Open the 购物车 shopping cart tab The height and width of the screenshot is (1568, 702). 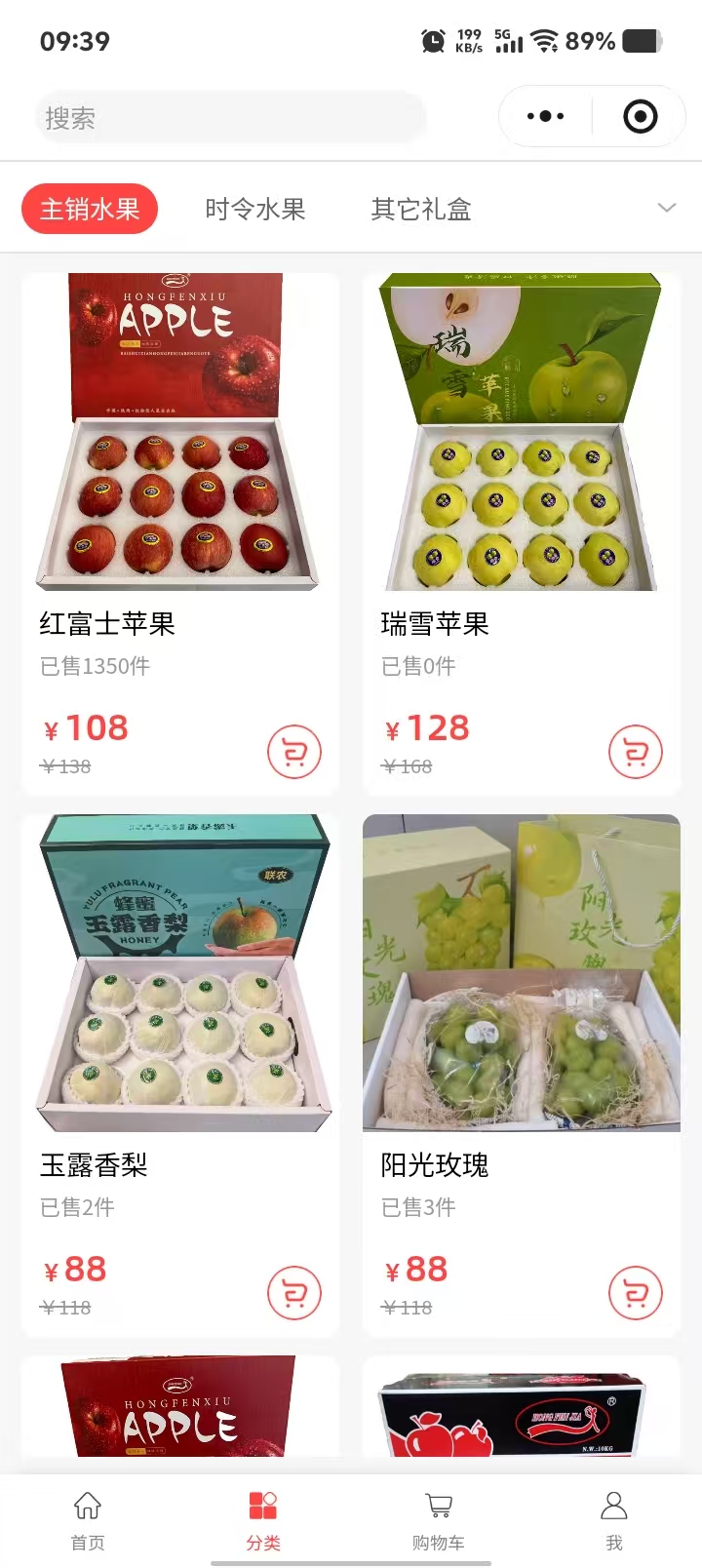pos(439,1519)
